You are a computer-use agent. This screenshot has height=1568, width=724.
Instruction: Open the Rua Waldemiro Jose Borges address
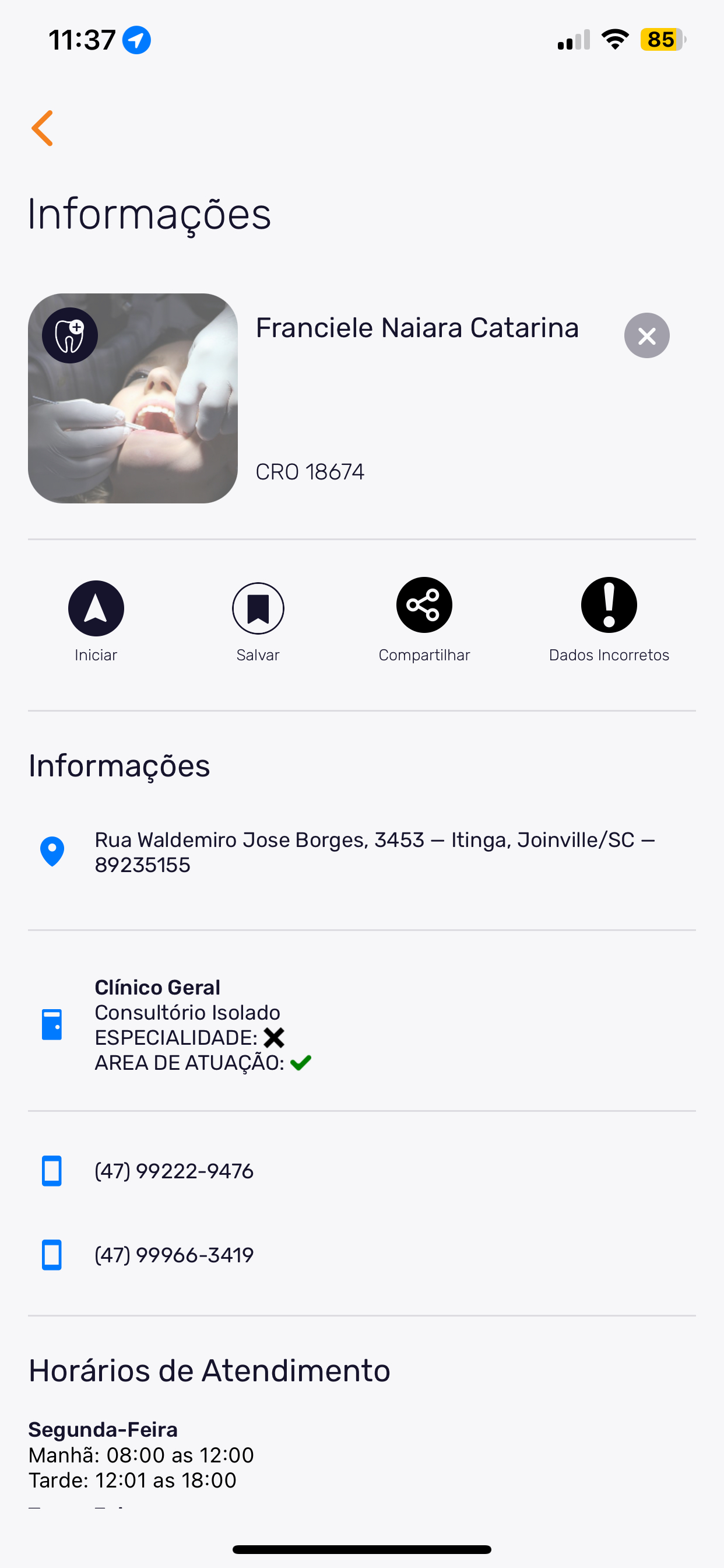(374, 852)
